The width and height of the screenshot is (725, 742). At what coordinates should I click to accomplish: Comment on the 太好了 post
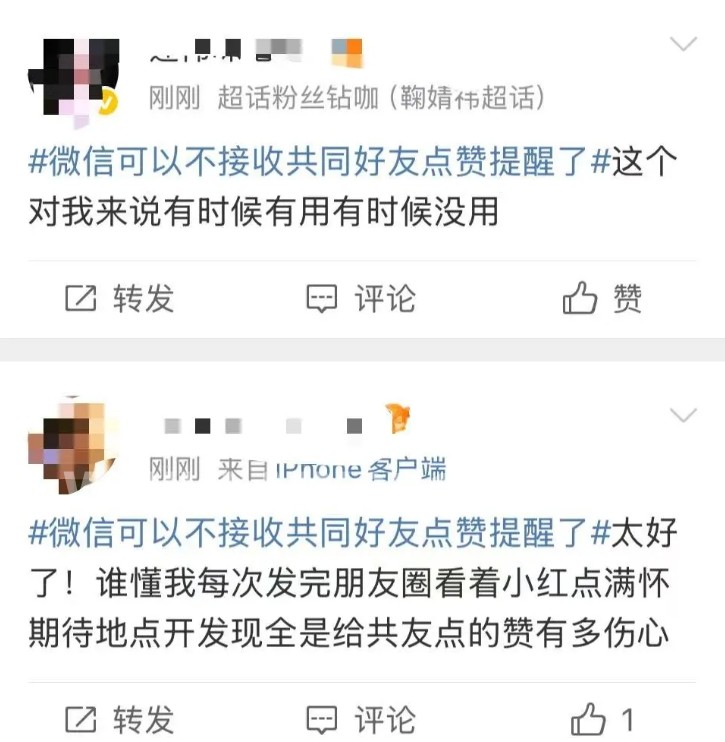[x=361, y=719]
